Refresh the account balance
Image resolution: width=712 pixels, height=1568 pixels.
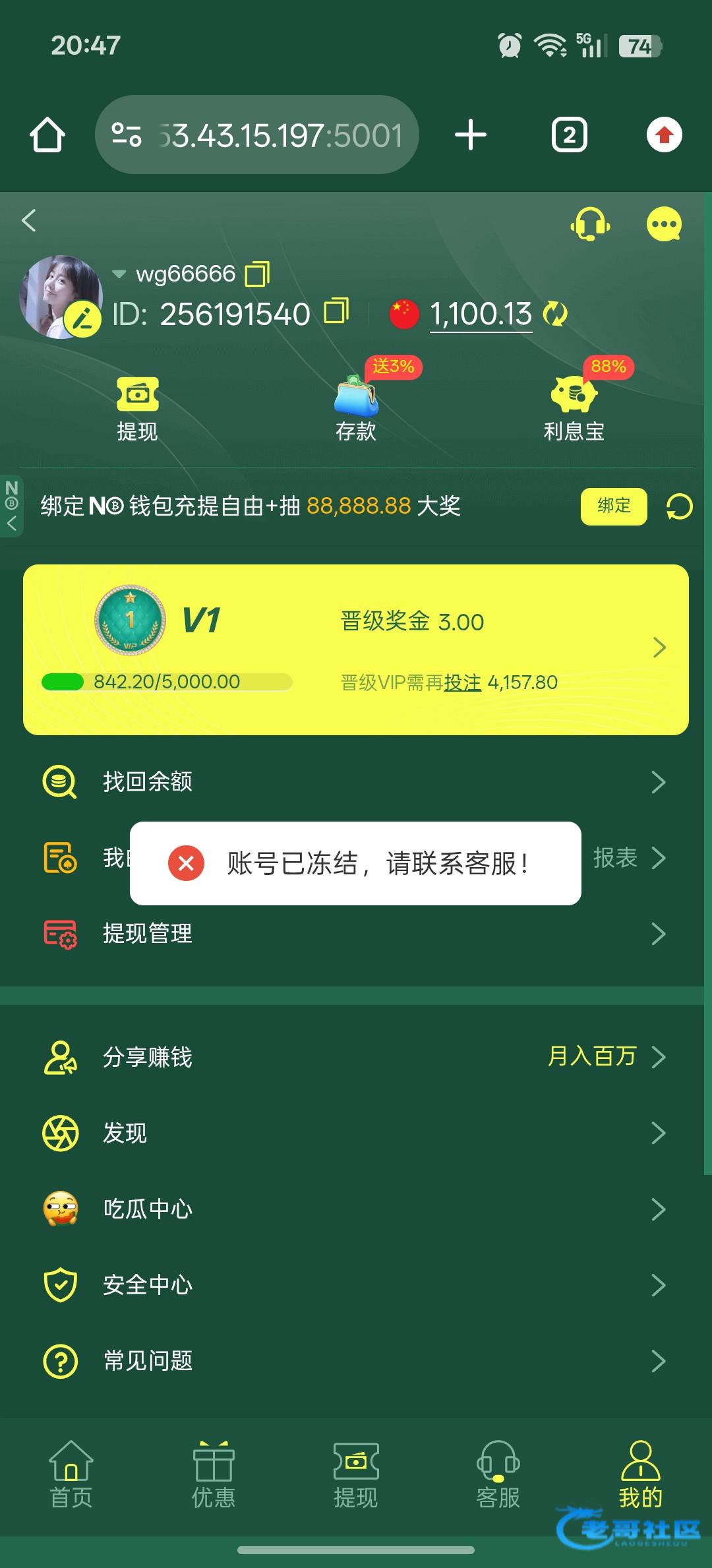click(555, 314)
